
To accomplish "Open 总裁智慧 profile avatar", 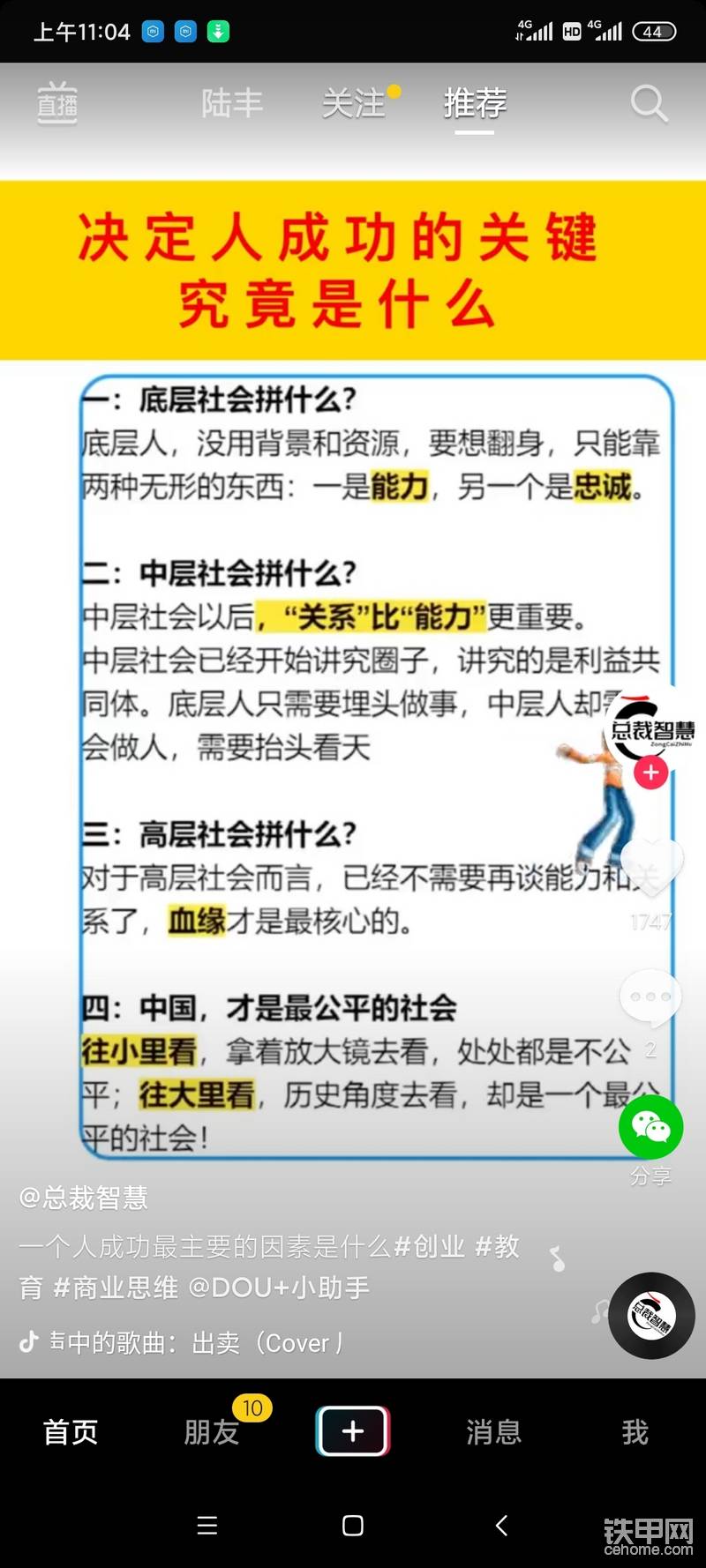I will pos(651,726).
